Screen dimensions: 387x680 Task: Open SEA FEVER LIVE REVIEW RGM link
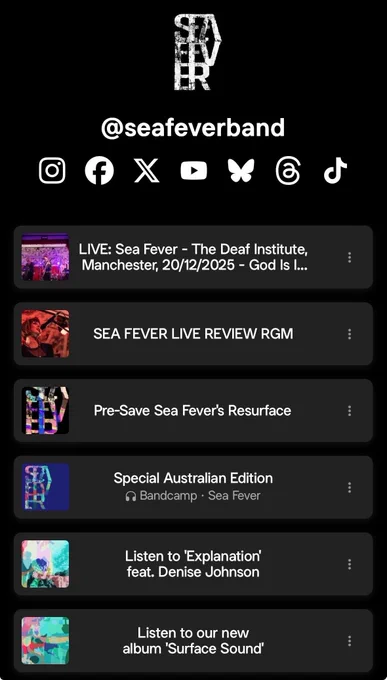[x=194, y=334]
